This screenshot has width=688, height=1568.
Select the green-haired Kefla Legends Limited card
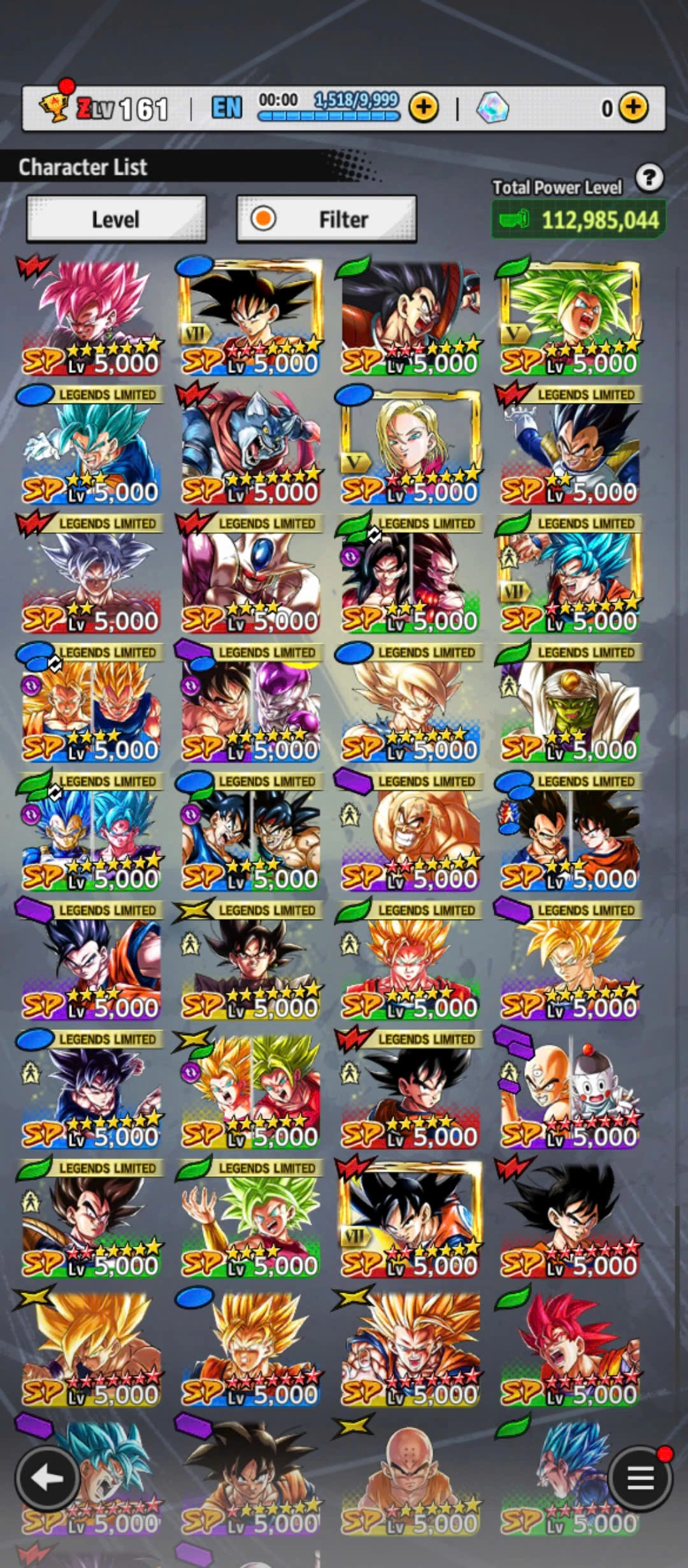coord(250,1219)
